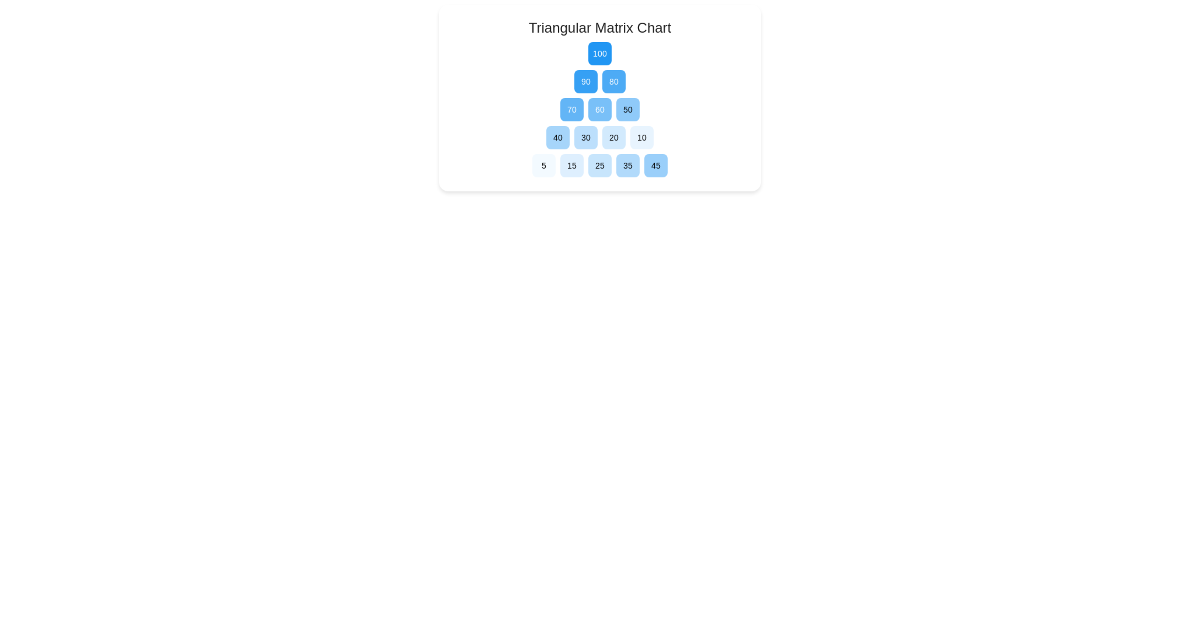Tap the 40 matrix cell
This screenshot has width=1200, height=630.
[x=558, y=138]
